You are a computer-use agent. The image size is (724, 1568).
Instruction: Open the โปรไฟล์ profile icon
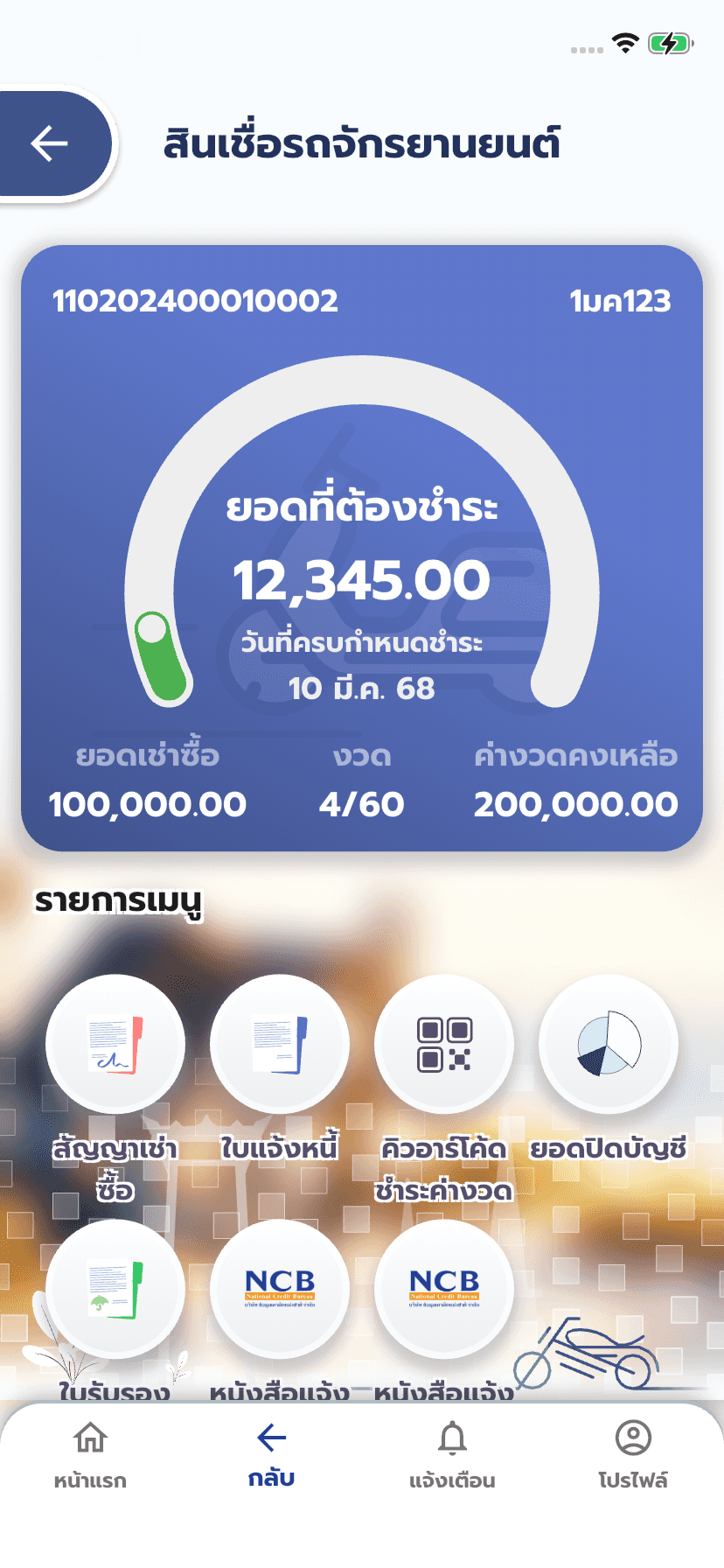(633, 1439)
